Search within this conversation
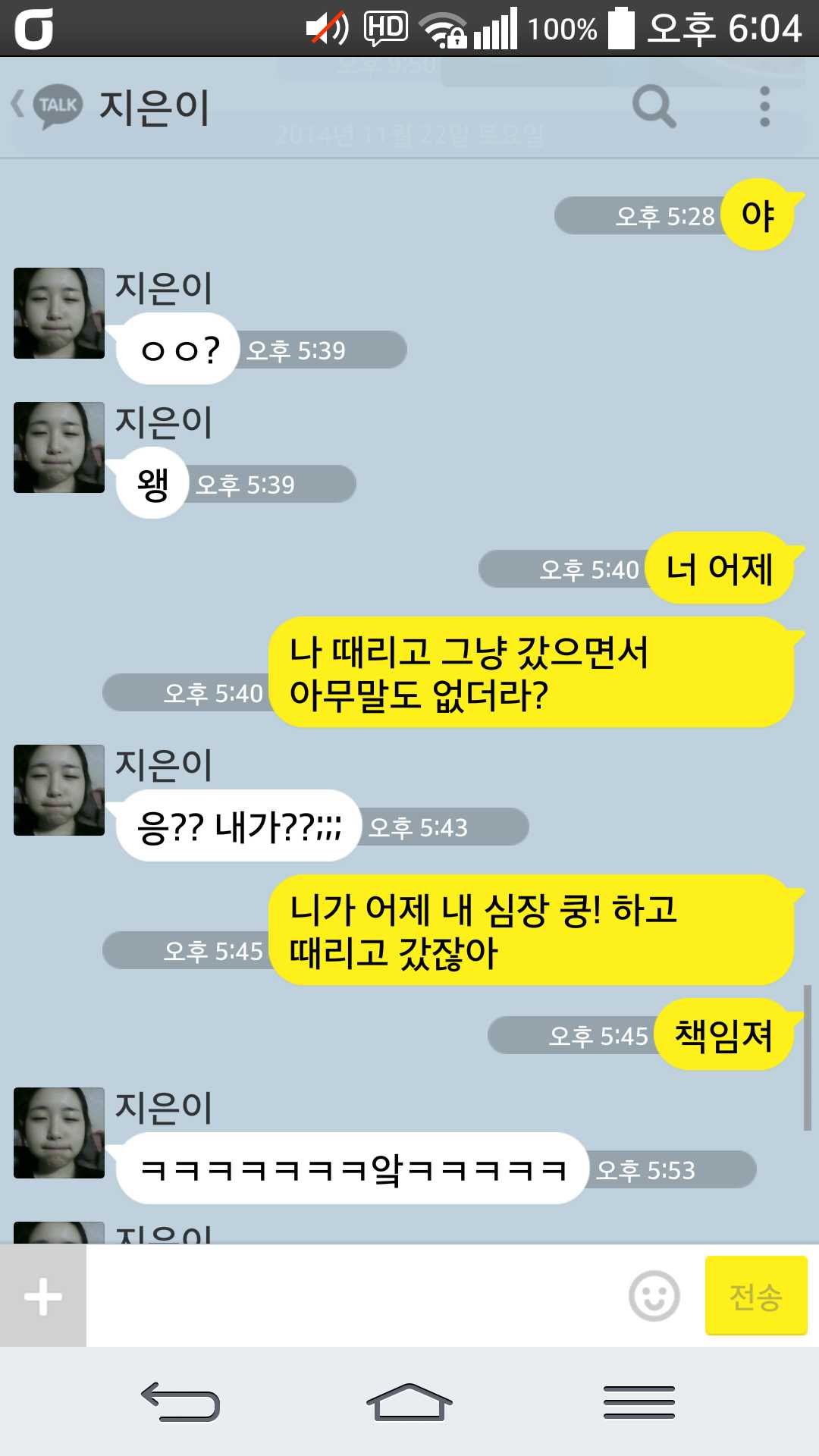 pos(654,106)
